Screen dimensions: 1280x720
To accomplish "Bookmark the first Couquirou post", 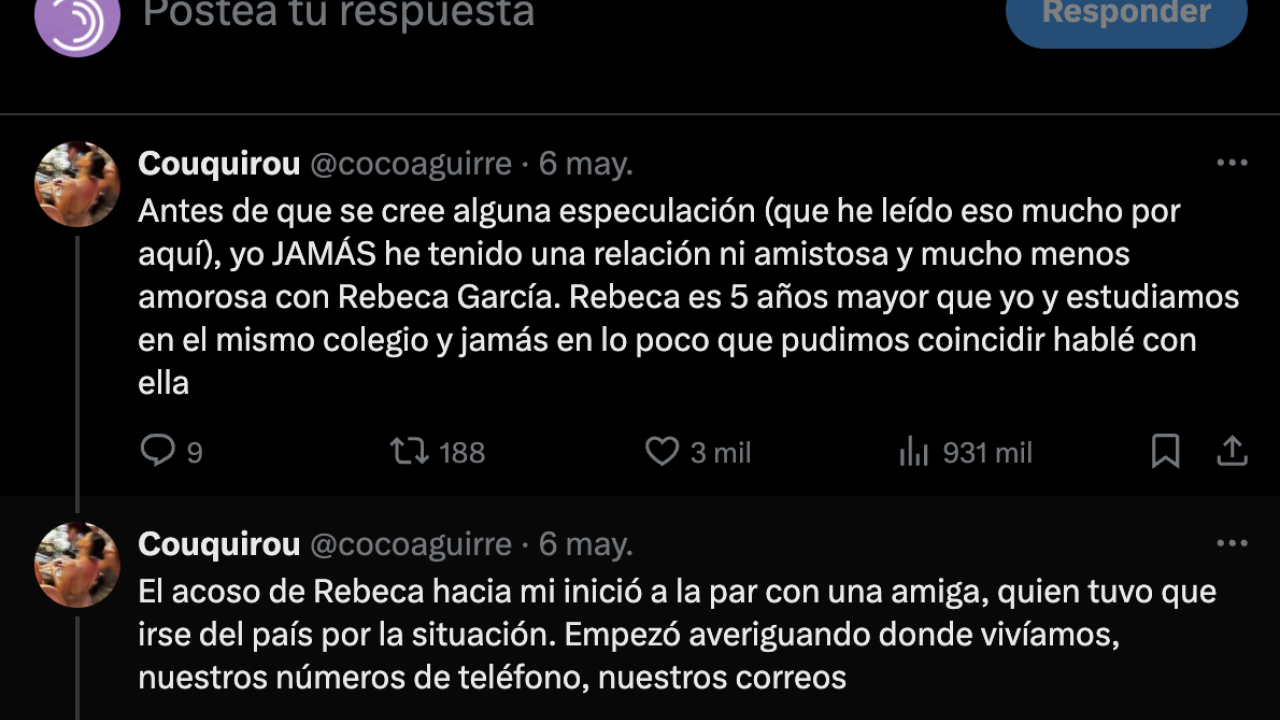I will pos(1165,451).
